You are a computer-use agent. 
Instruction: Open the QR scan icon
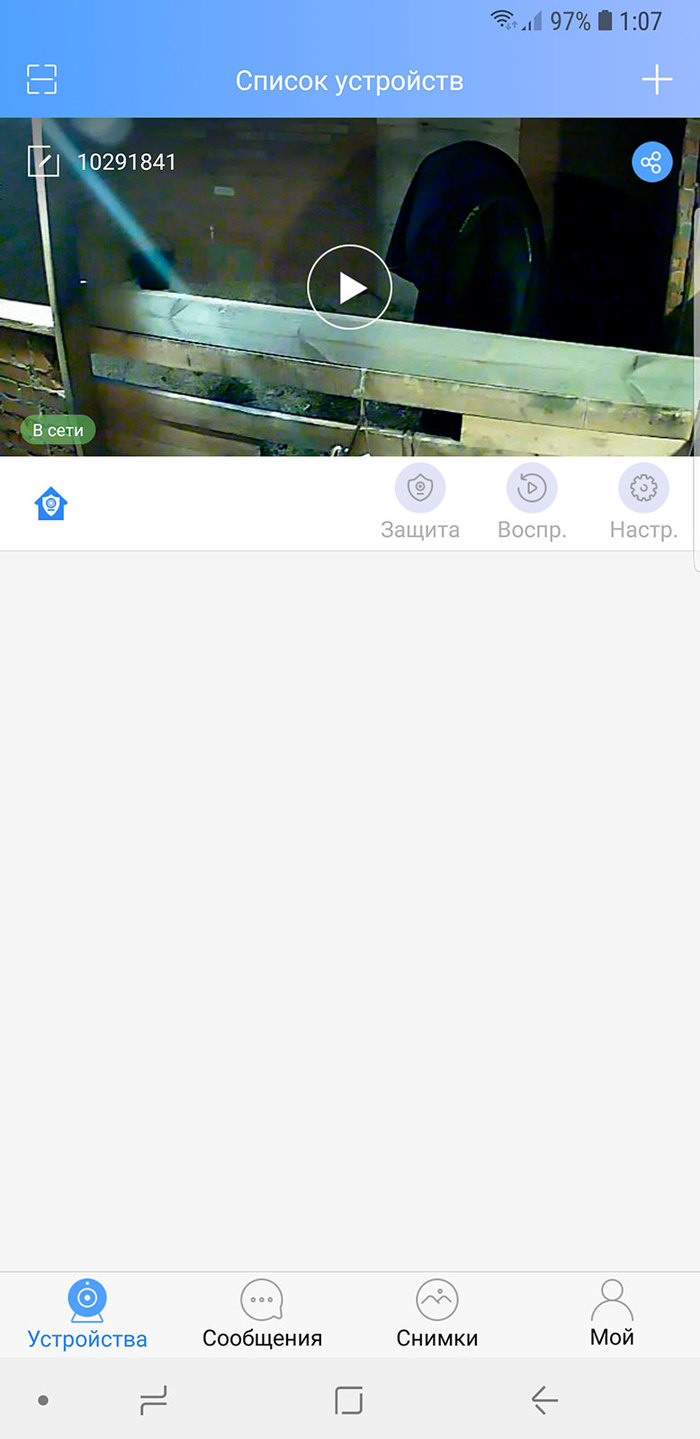[42, 80]
